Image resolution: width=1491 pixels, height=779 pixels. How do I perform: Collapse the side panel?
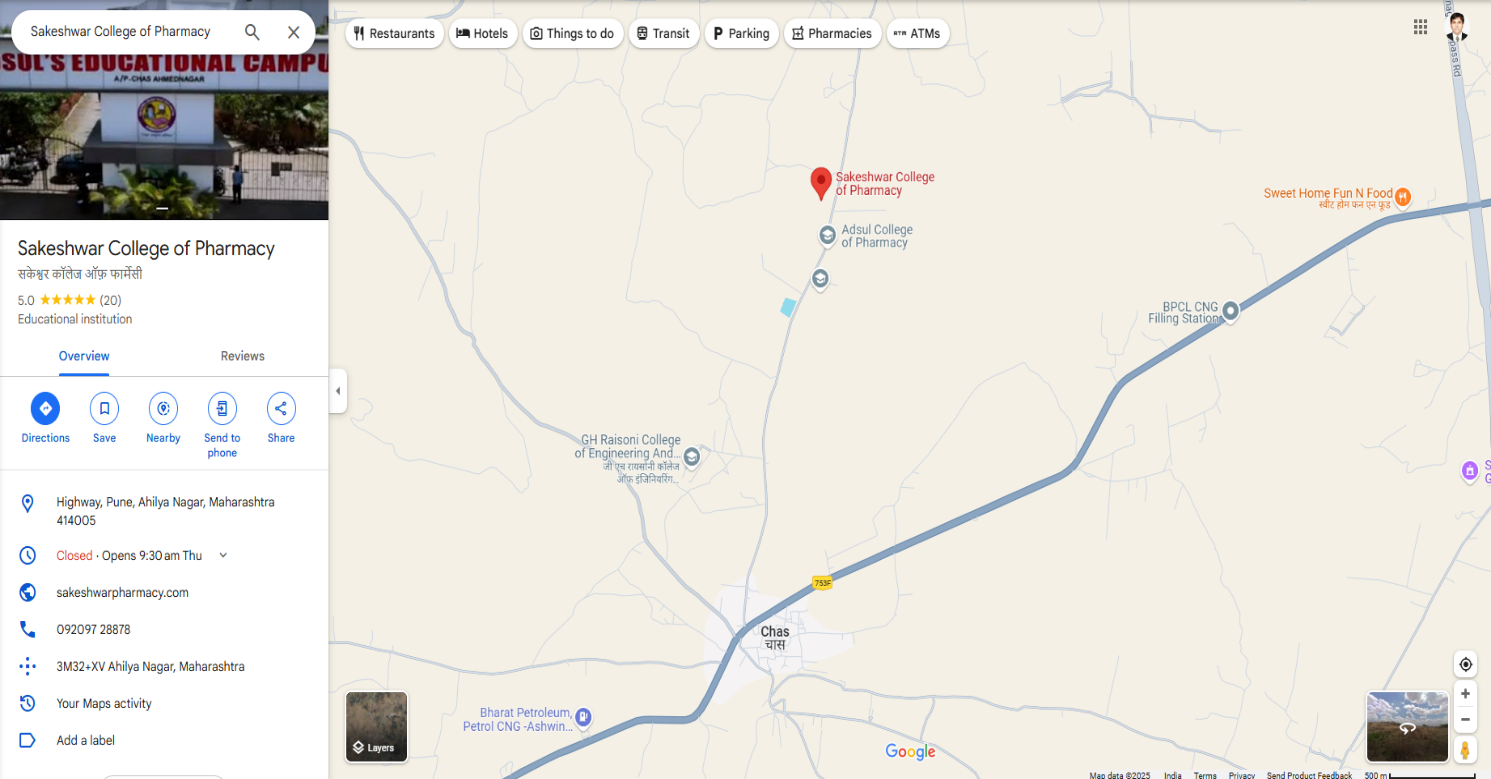(x=338, y=391)
